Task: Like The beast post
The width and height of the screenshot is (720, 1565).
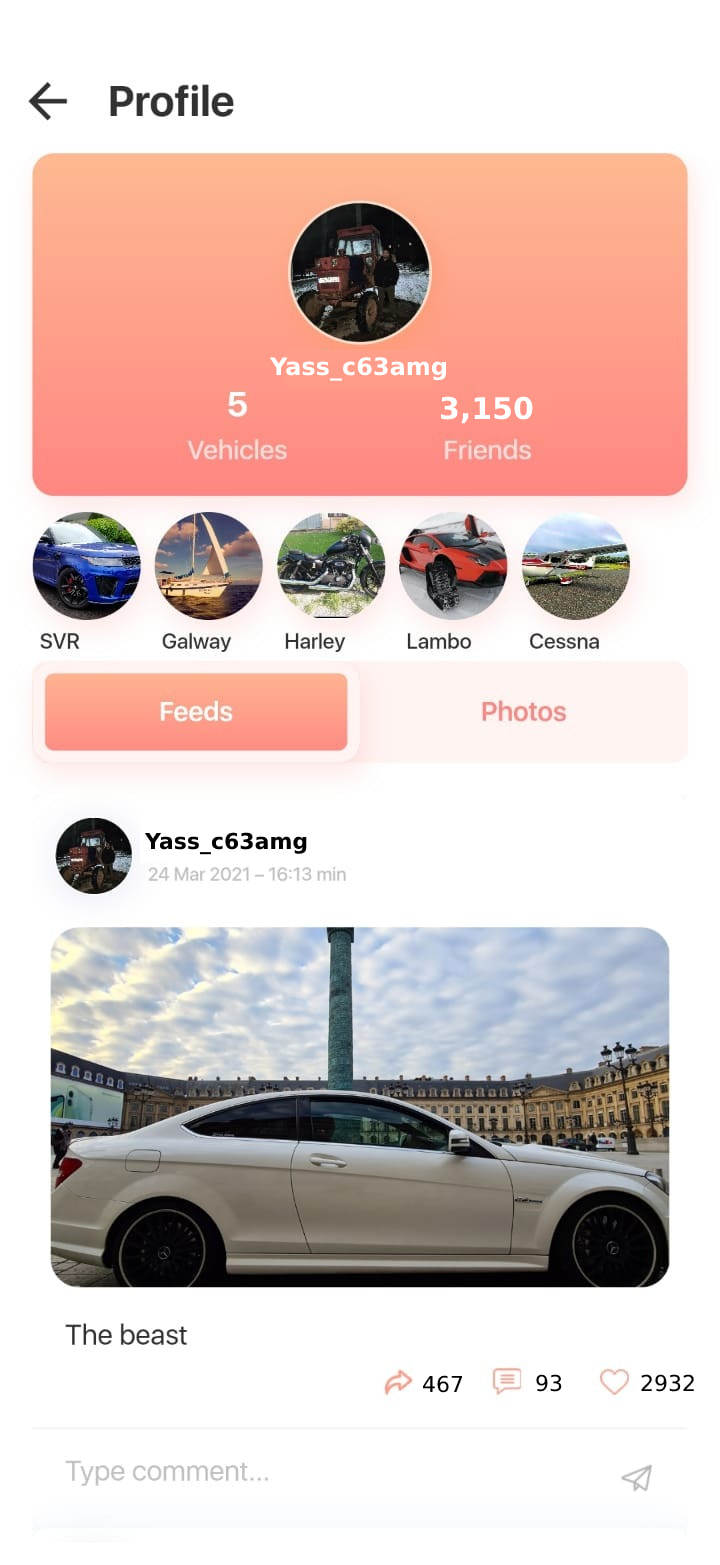Action: [x=614, y=1382]
